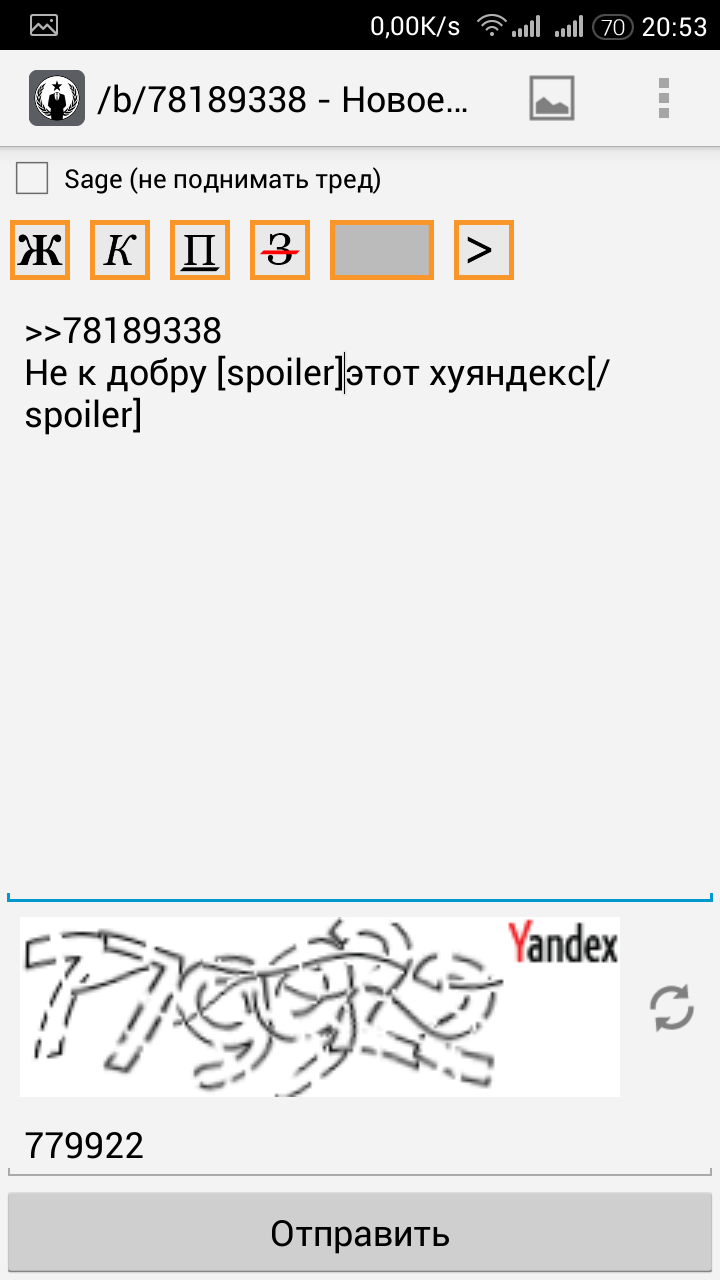Apply underline formatting with П button

[200, 250]
